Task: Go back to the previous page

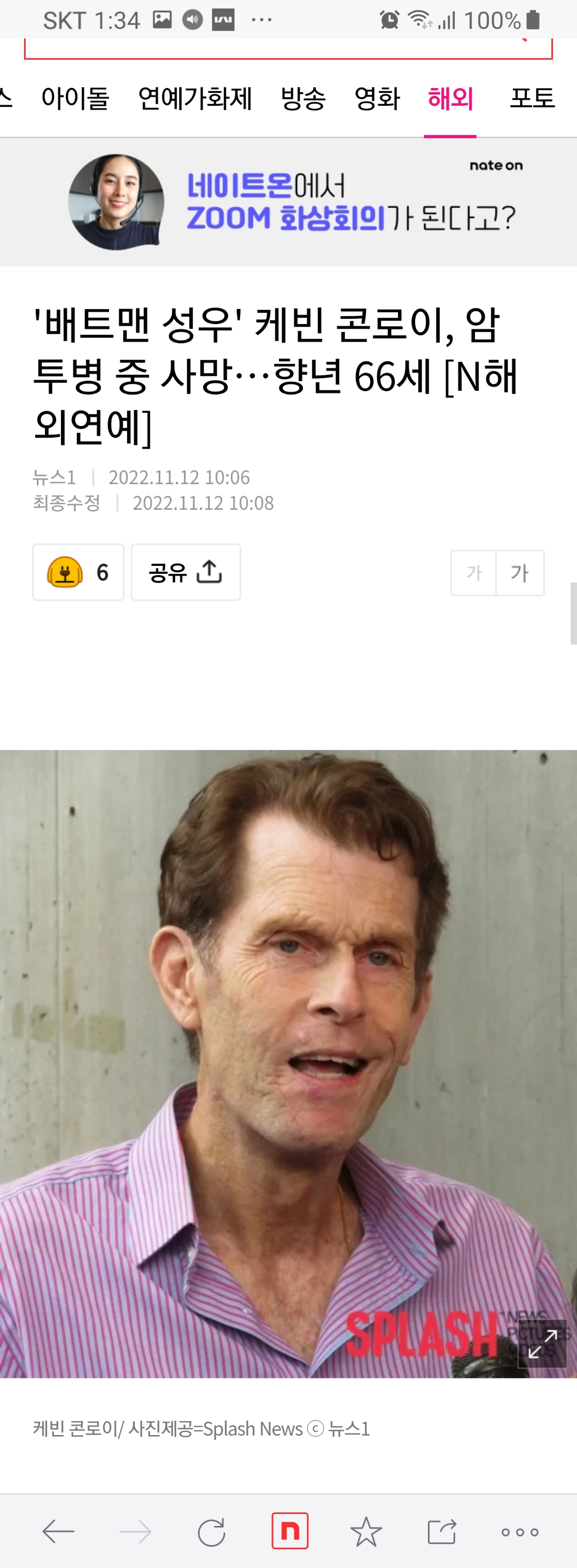Action: click(x=58, y=1532)
